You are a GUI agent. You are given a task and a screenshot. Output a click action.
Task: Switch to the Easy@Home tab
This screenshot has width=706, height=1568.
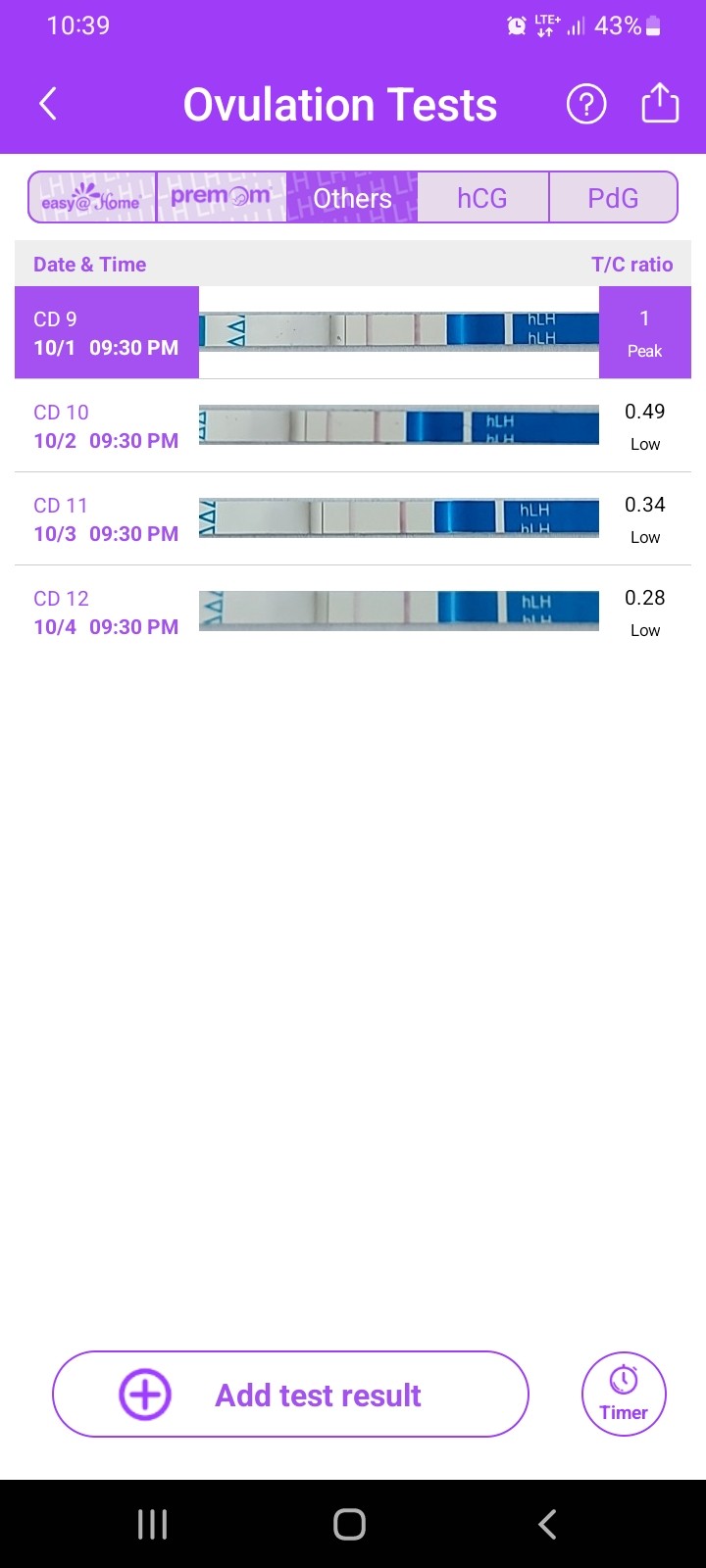tap(92, 198)
